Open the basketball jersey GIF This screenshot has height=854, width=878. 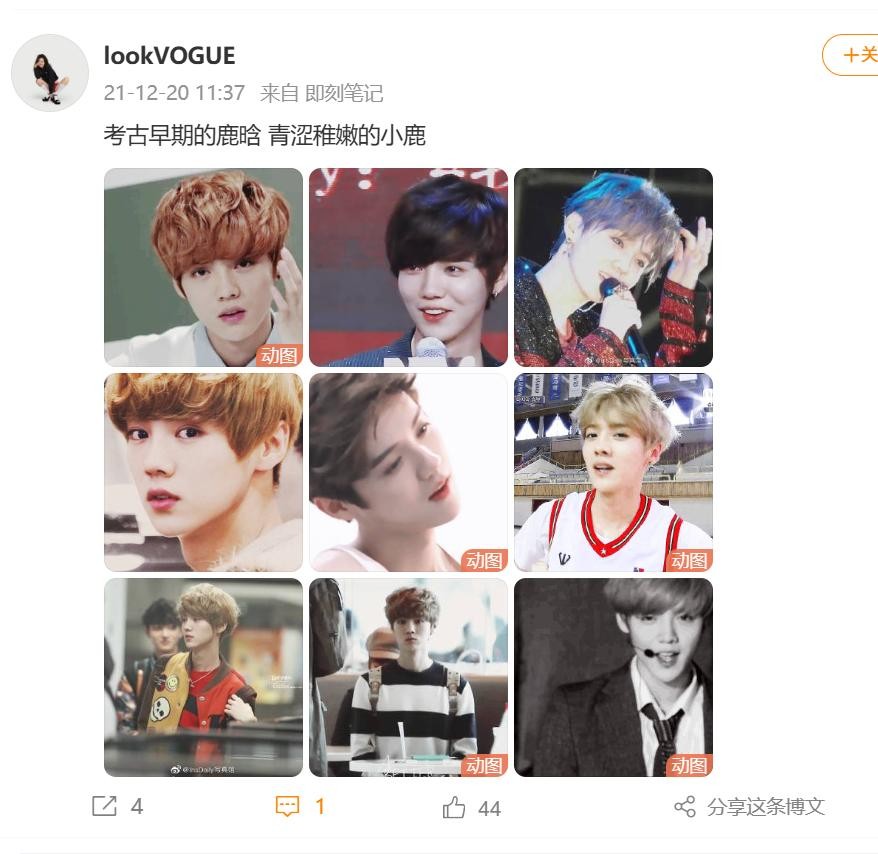[613, 472]
